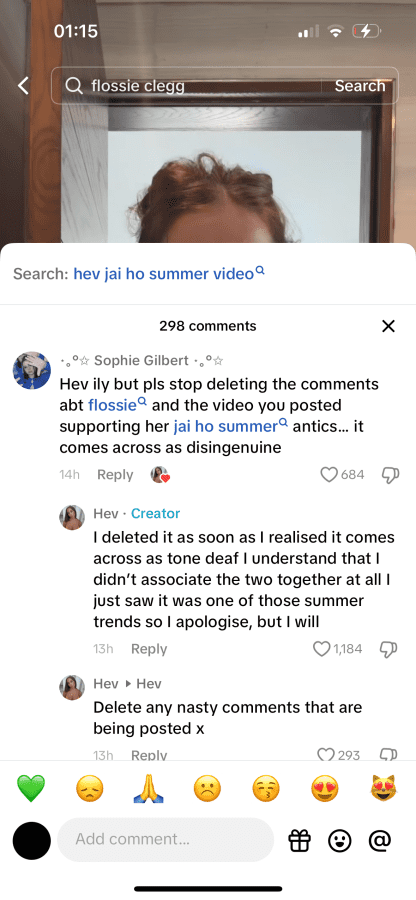
Task: Tap the flossie clegg search field
Action: click(193, 86)
